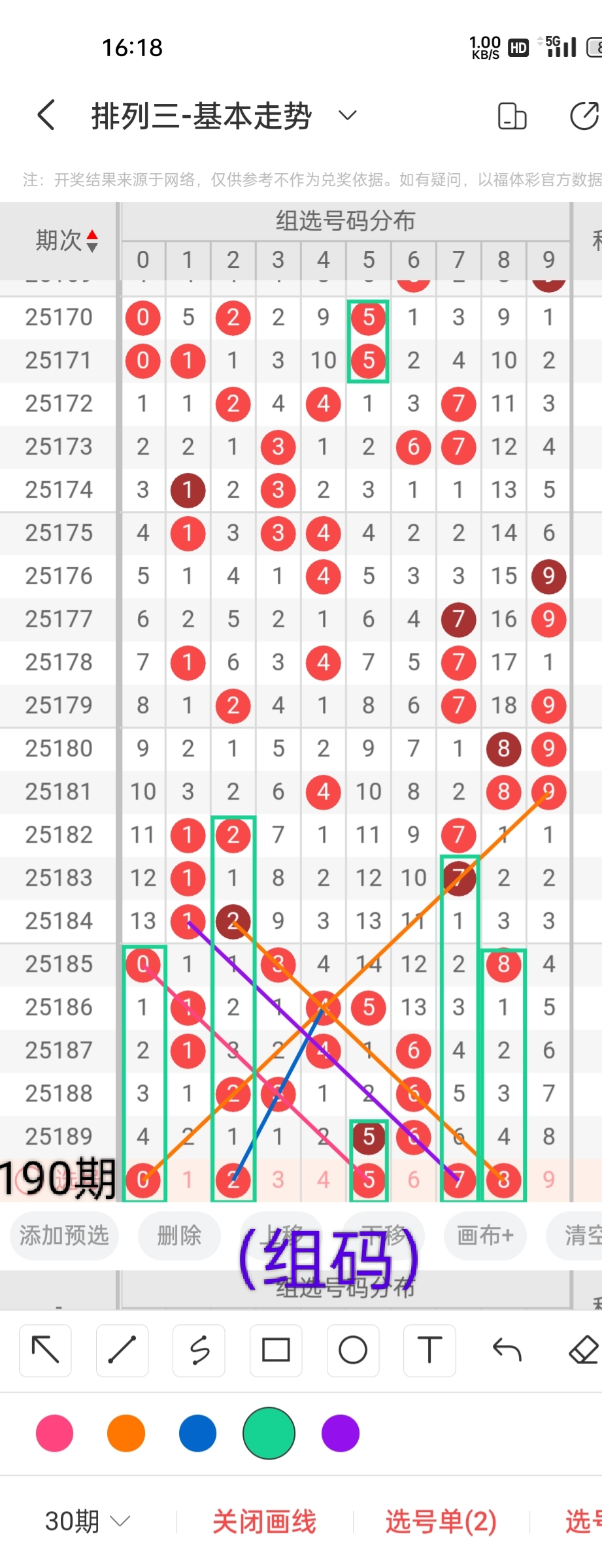Select the freehand curve tool
This screenshot has width=602, height=1568.
tap(199, 1350)
